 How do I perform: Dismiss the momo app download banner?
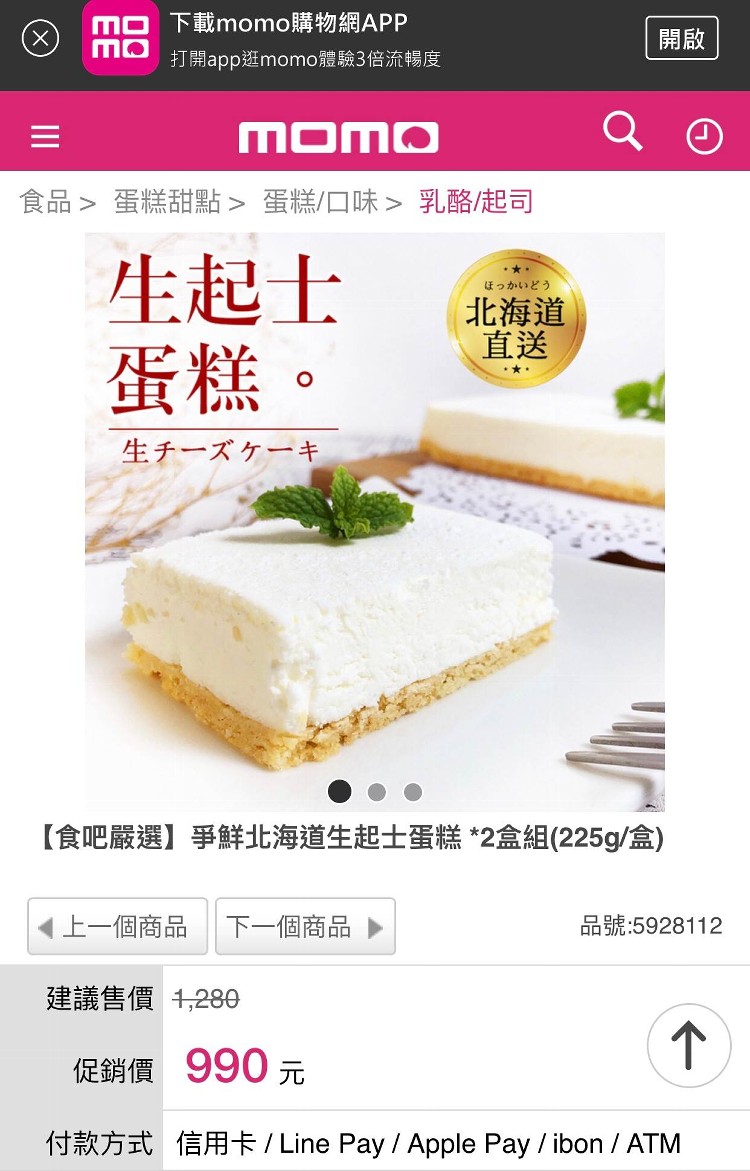[40, 39]
